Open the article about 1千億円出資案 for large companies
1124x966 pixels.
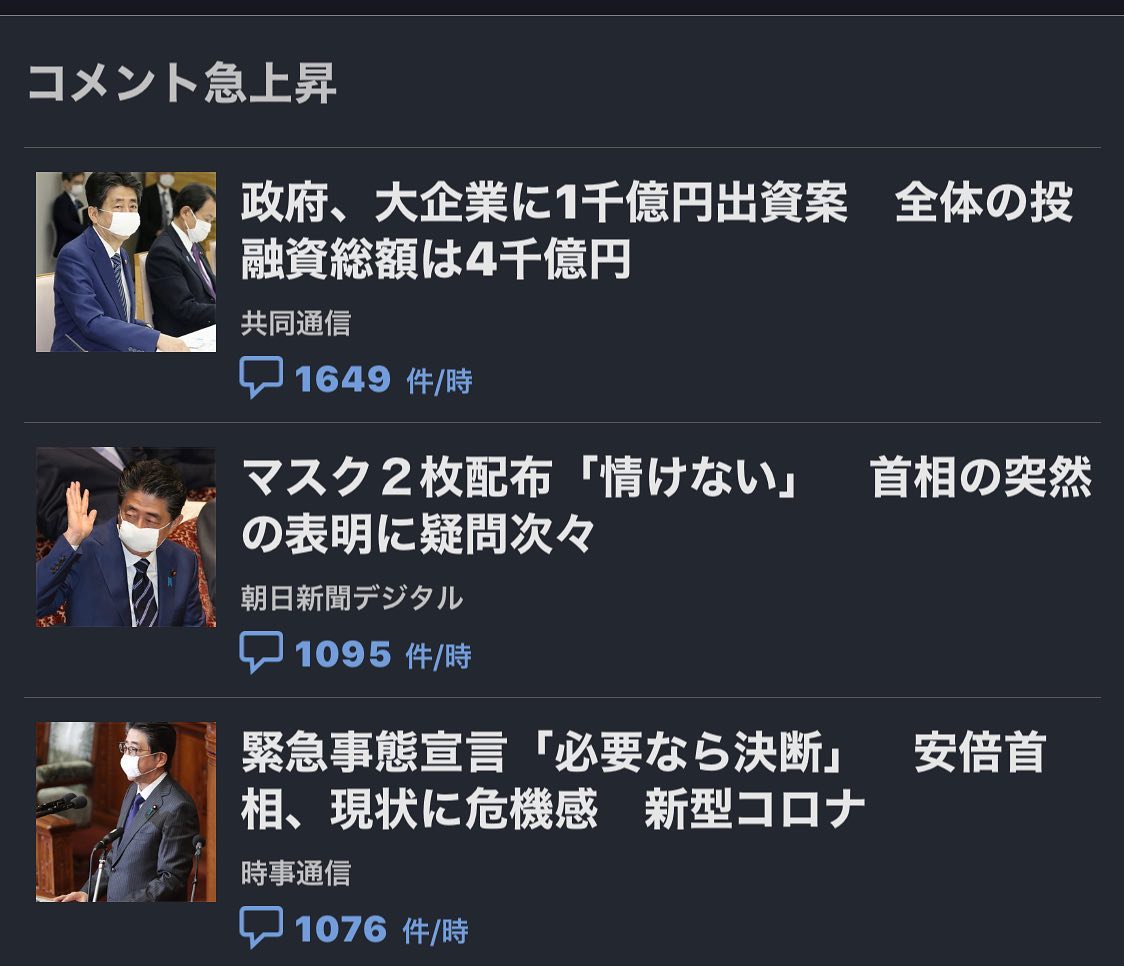pyautogui.click(x=655, y=231)
